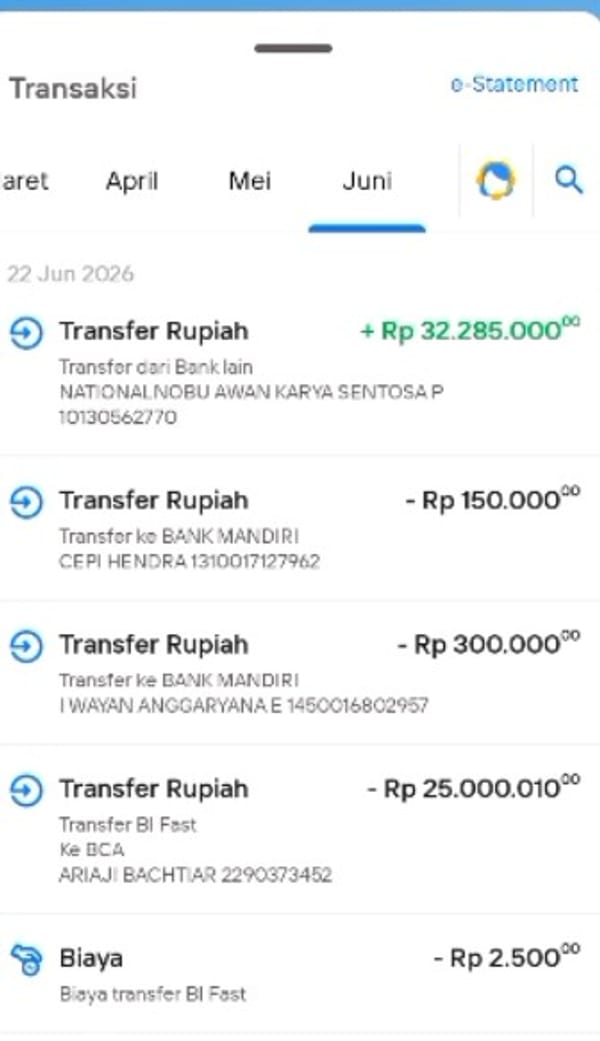
Task: Open the Biaya transfer BI Fast entry
Action: click(300, 974)
